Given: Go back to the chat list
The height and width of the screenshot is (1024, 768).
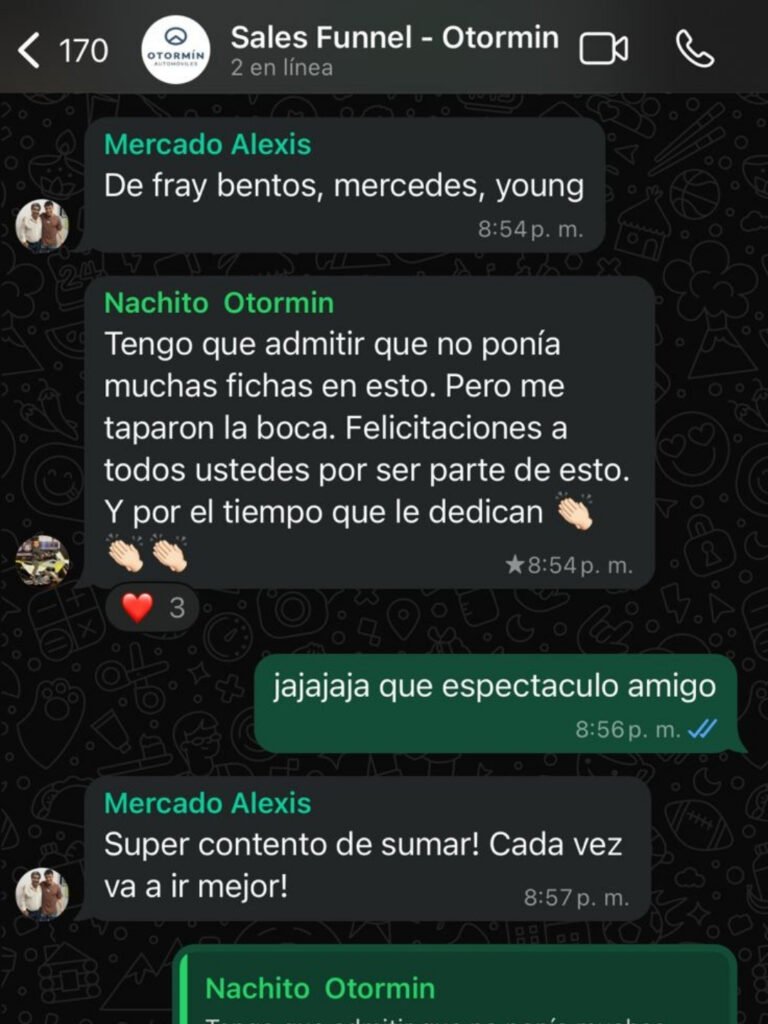Looking at the screenshot, I should pos(30,50).
